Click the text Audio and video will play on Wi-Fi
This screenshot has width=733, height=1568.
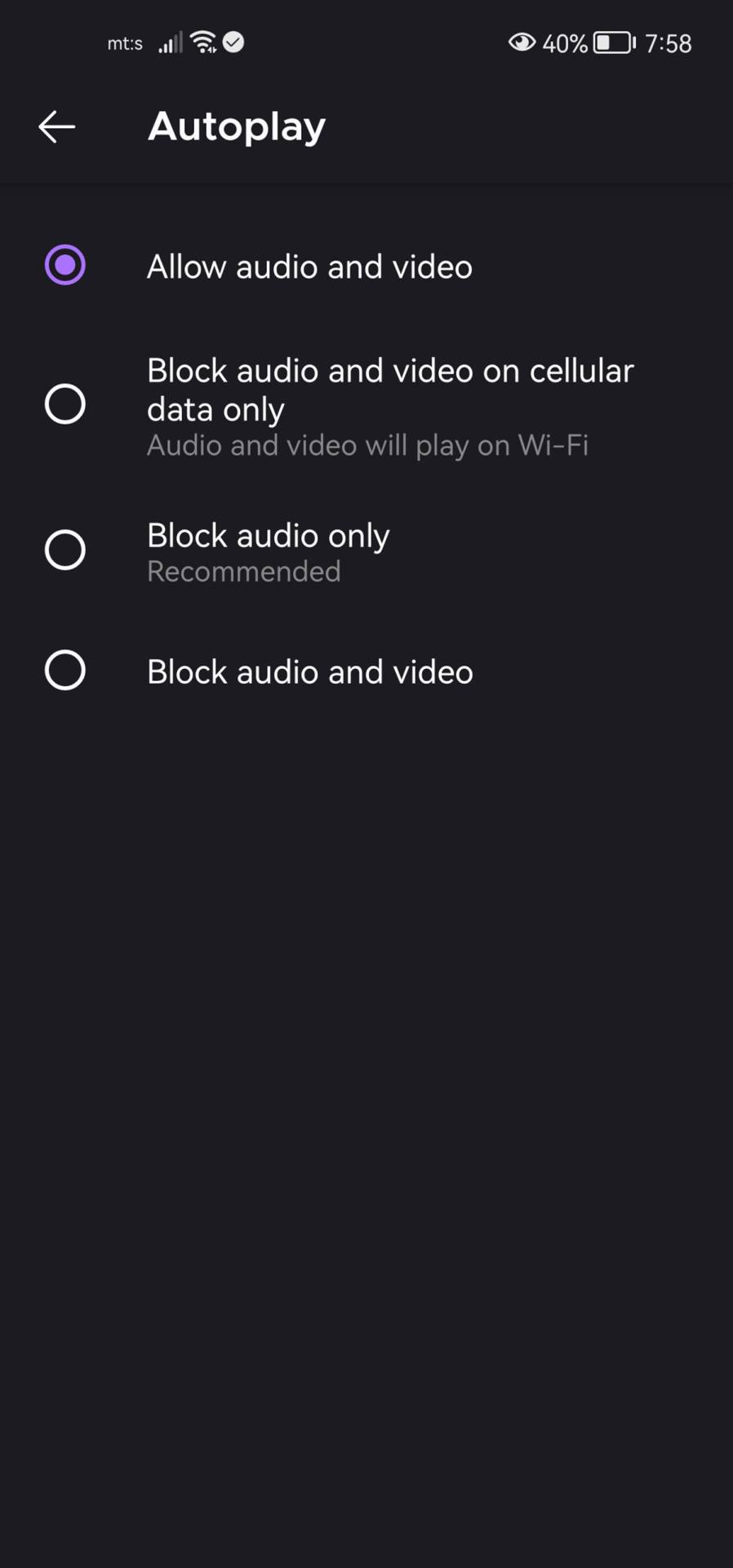point(367,445)
